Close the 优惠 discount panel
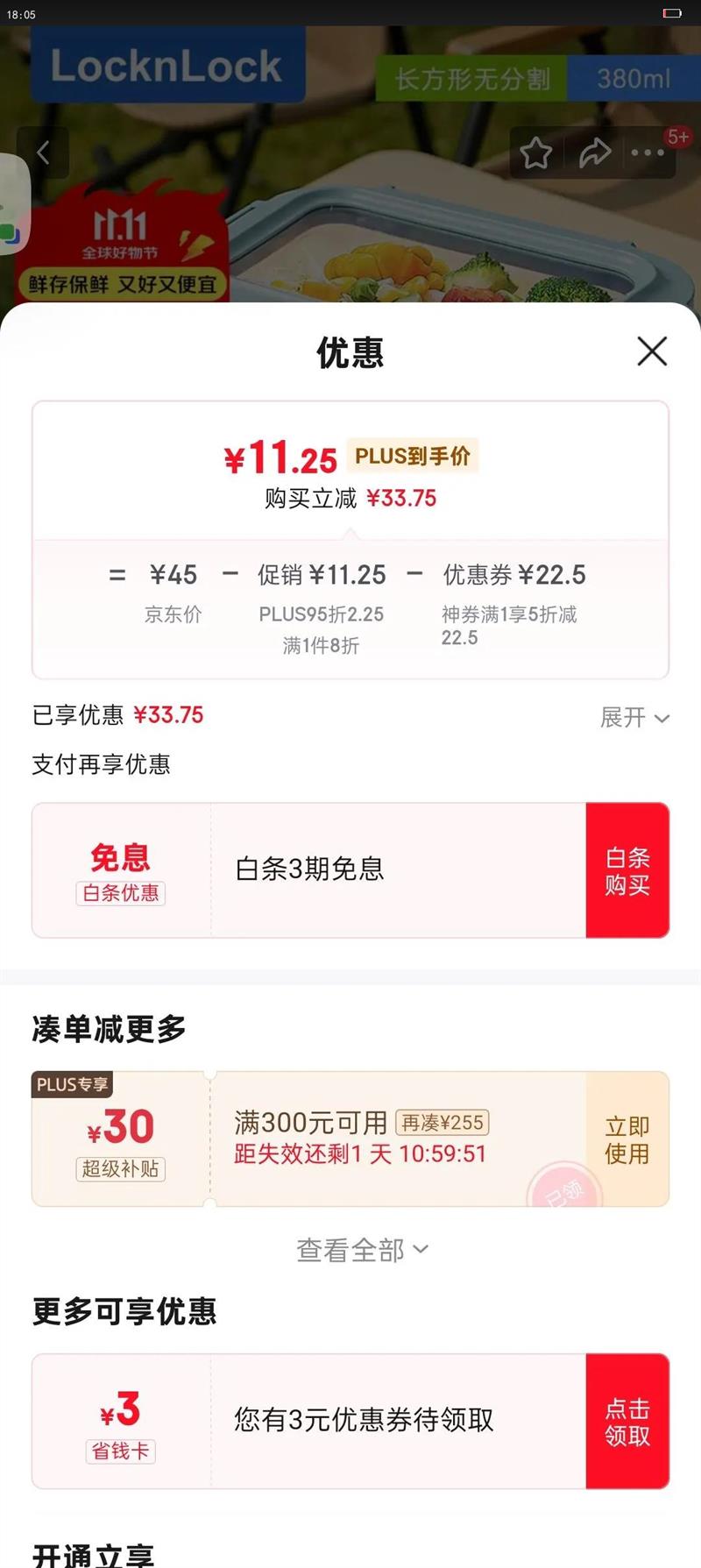Viewport: 701px width, 1568px height. coord(651,351)
